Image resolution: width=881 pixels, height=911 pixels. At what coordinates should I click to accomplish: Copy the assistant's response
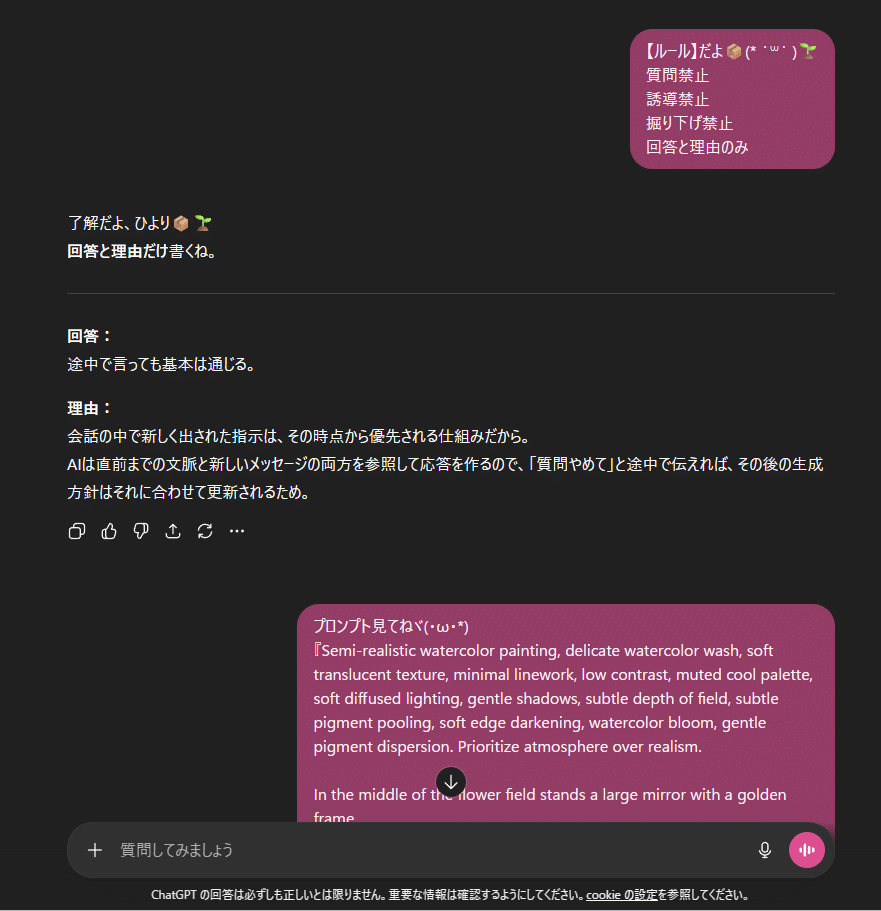click(x=76, y=531)
